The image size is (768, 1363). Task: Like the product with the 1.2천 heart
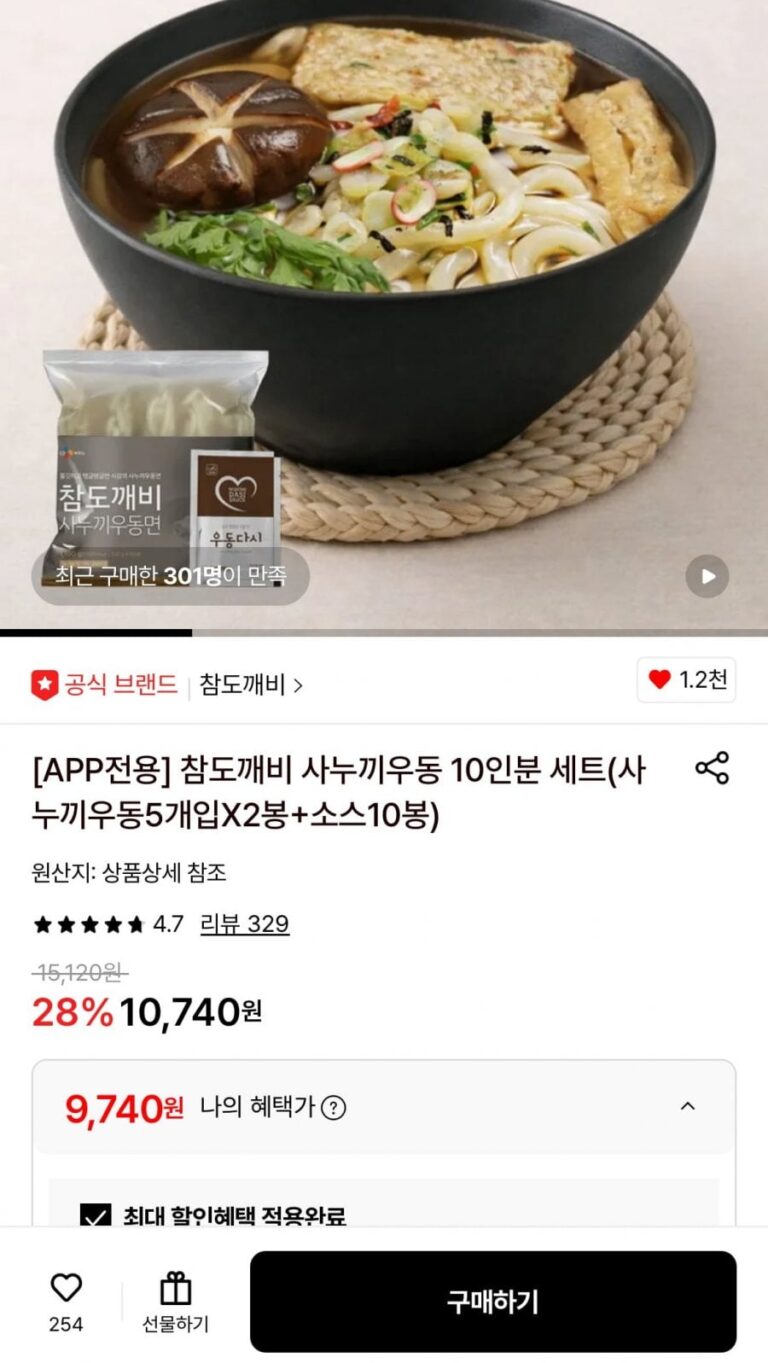pos(686,680)
